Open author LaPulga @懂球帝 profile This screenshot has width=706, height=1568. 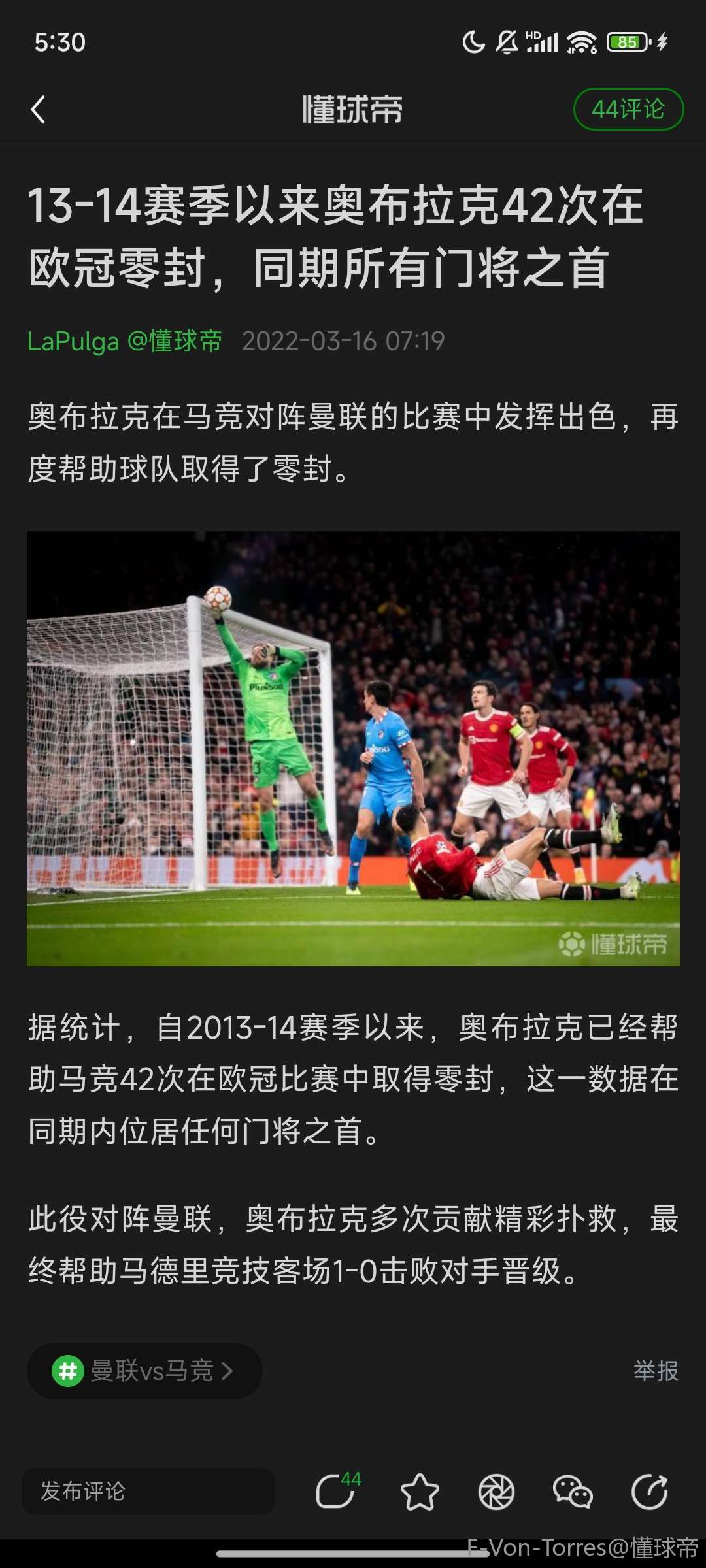(124, 341)
